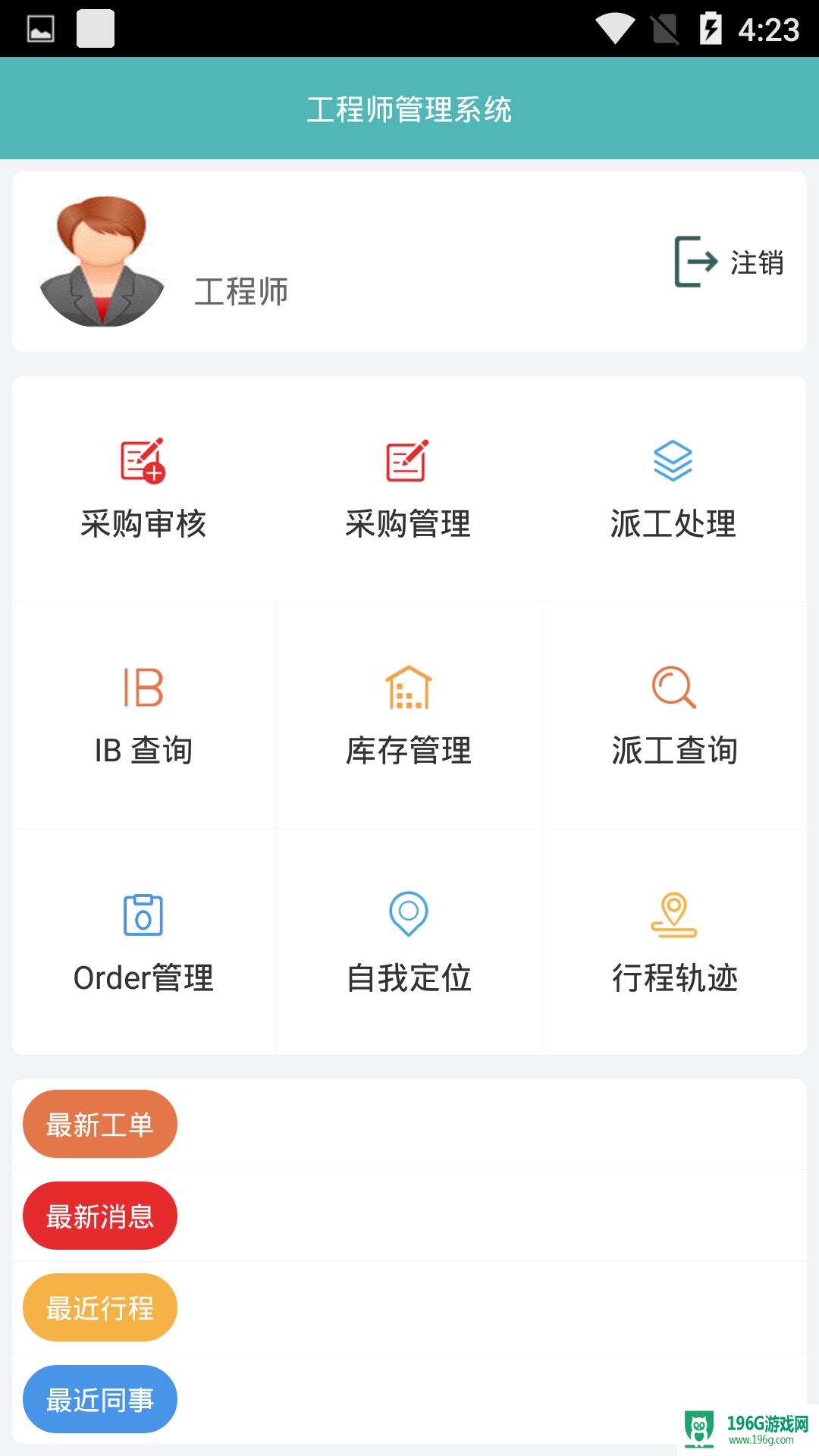Screen dimensions: 819x1456
Task: Show 最新消息 latest messages
Action: pos(100,1216)
